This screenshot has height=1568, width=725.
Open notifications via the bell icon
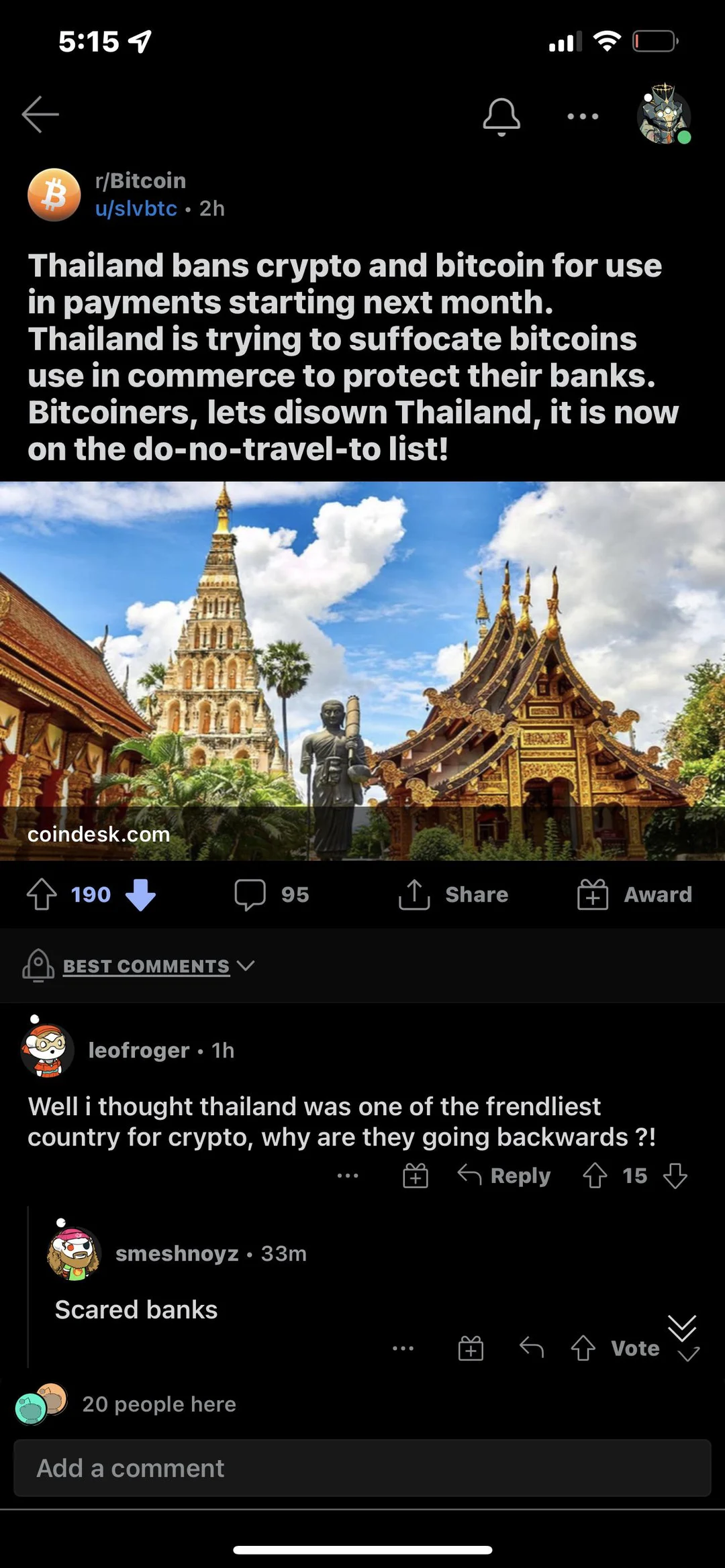502,117
